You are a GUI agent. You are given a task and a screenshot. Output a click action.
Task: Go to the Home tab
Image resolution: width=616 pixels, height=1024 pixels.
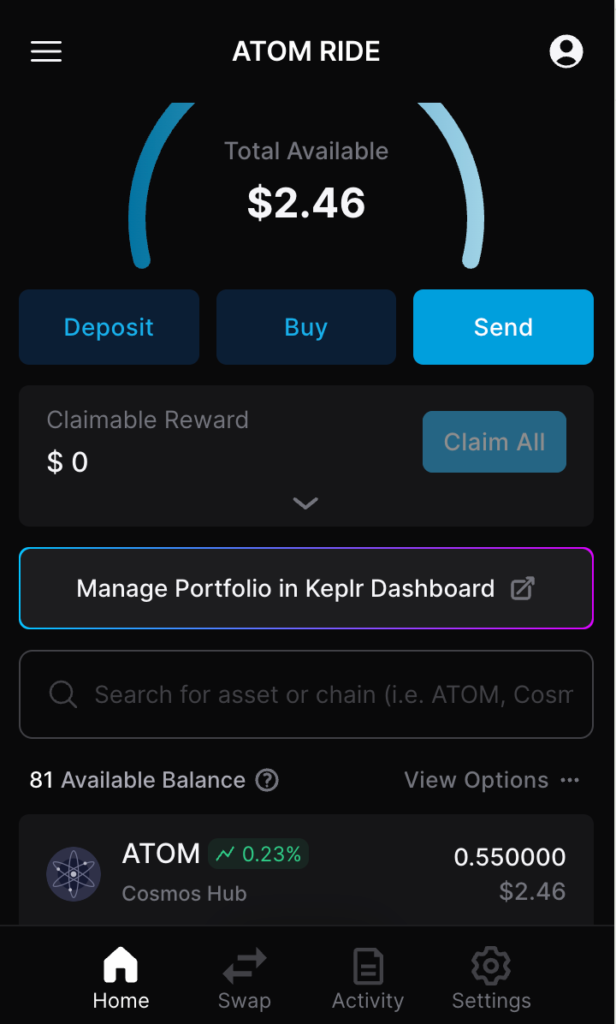[121, 980]
